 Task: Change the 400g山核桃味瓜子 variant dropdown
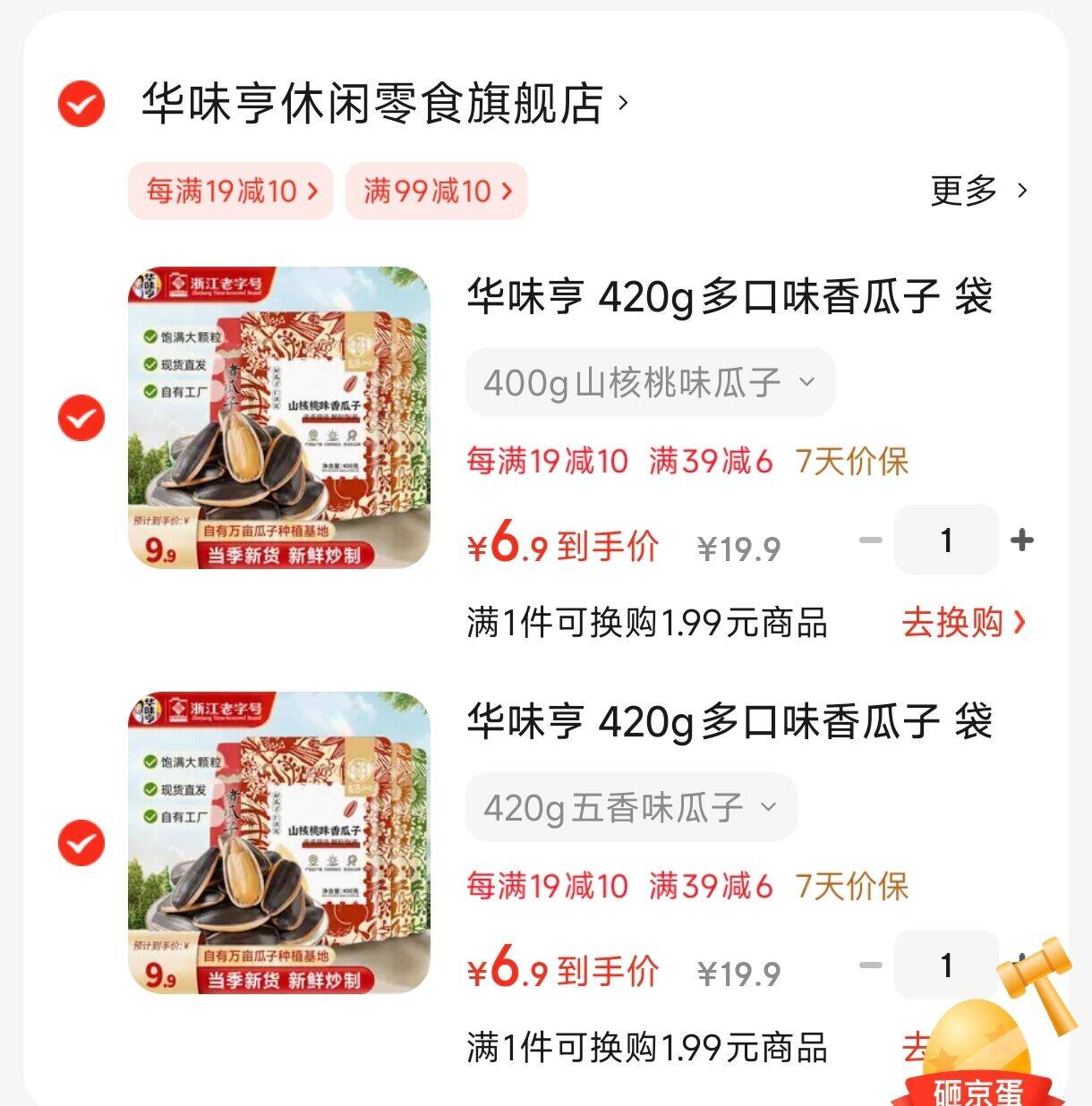(650, 383)
